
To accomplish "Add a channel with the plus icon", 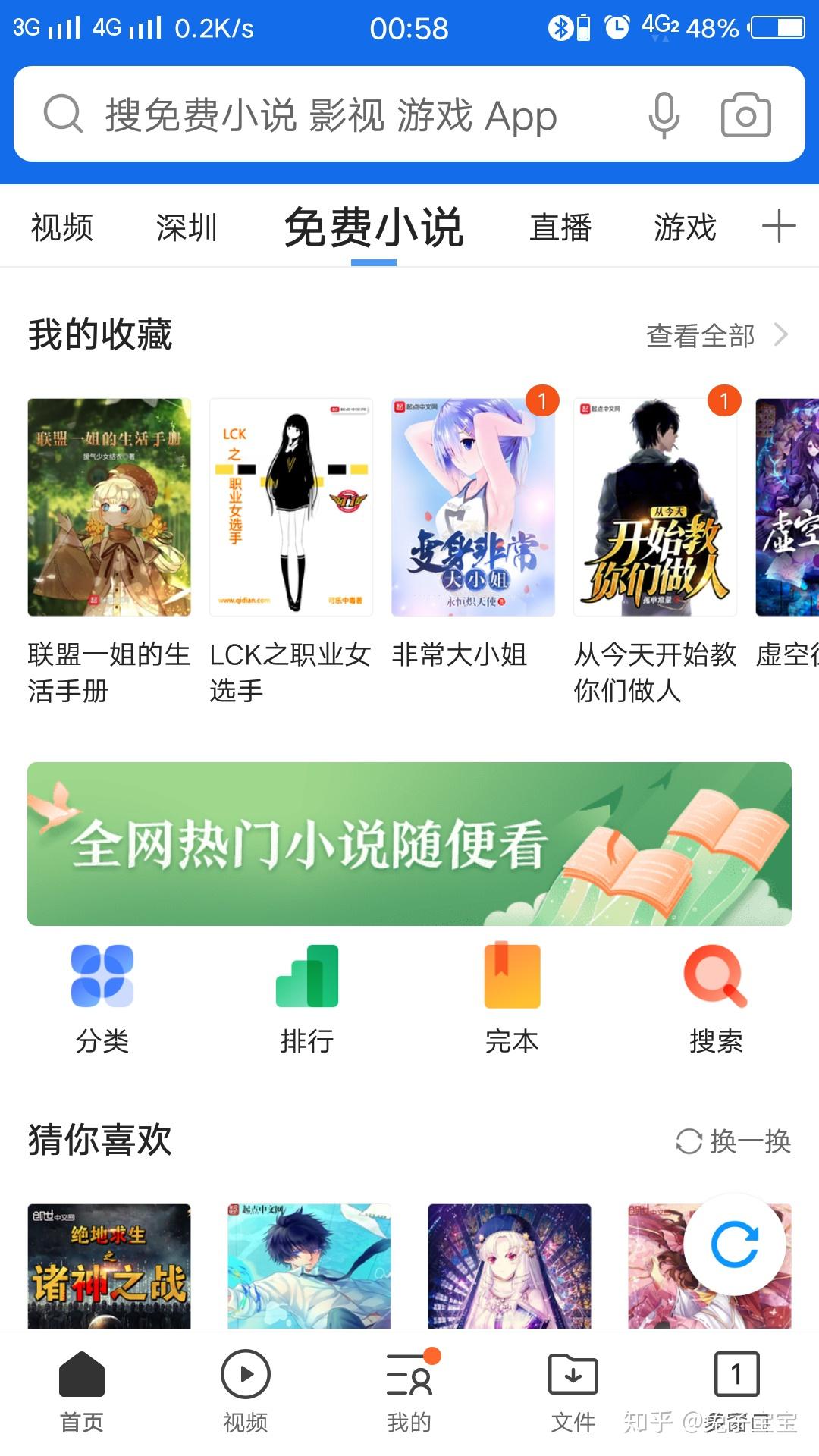I will click(779, 227).
